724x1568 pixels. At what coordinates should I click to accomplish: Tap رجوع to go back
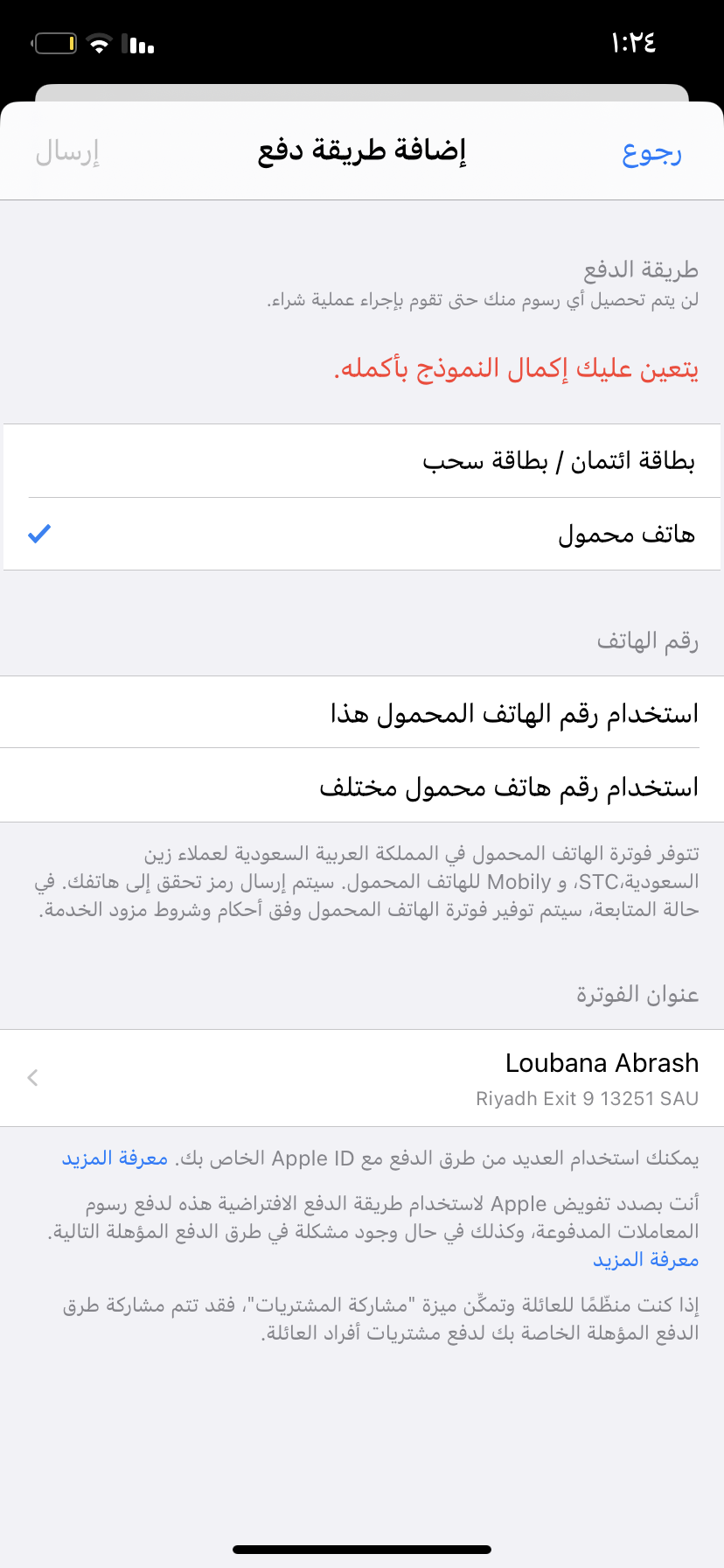pos(651,152)
